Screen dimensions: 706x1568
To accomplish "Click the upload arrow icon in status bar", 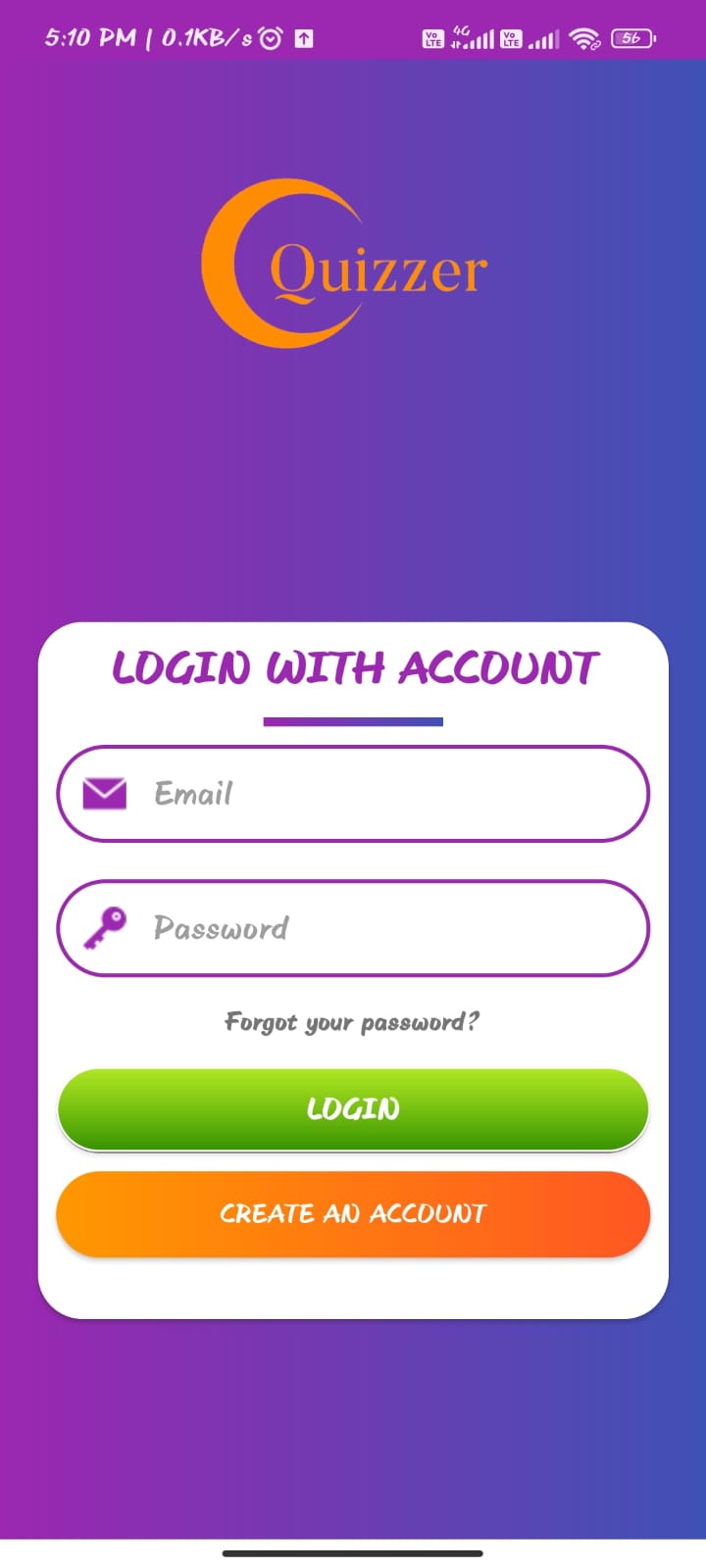I will pos(304,37).
